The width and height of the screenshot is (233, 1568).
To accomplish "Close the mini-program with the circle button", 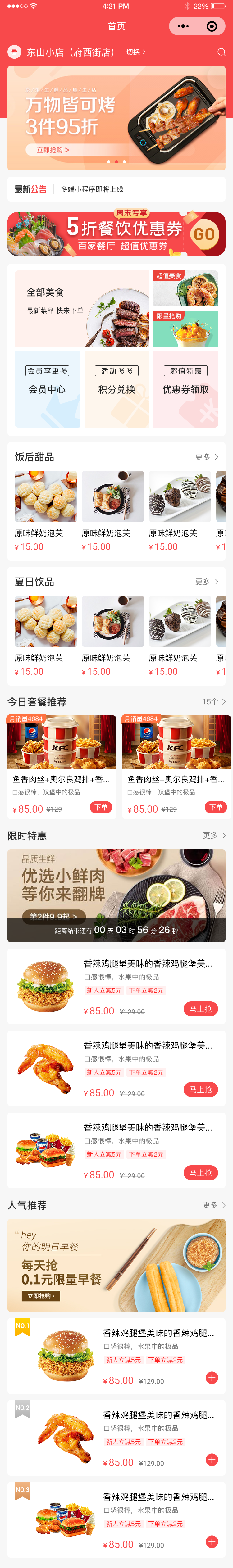I will tap(212, 26).
